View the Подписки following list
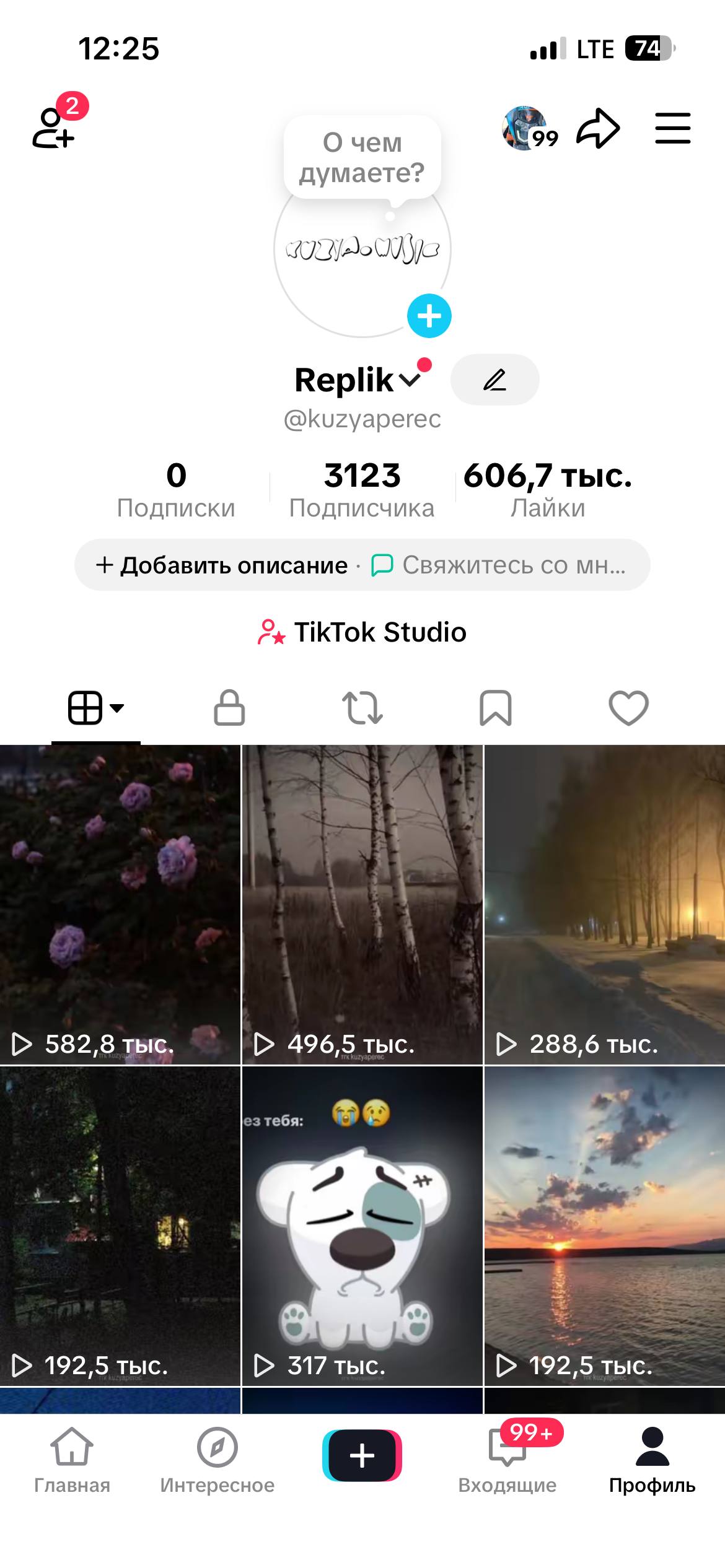Viewport: 725px width, 1568px height. pos(176,489)
